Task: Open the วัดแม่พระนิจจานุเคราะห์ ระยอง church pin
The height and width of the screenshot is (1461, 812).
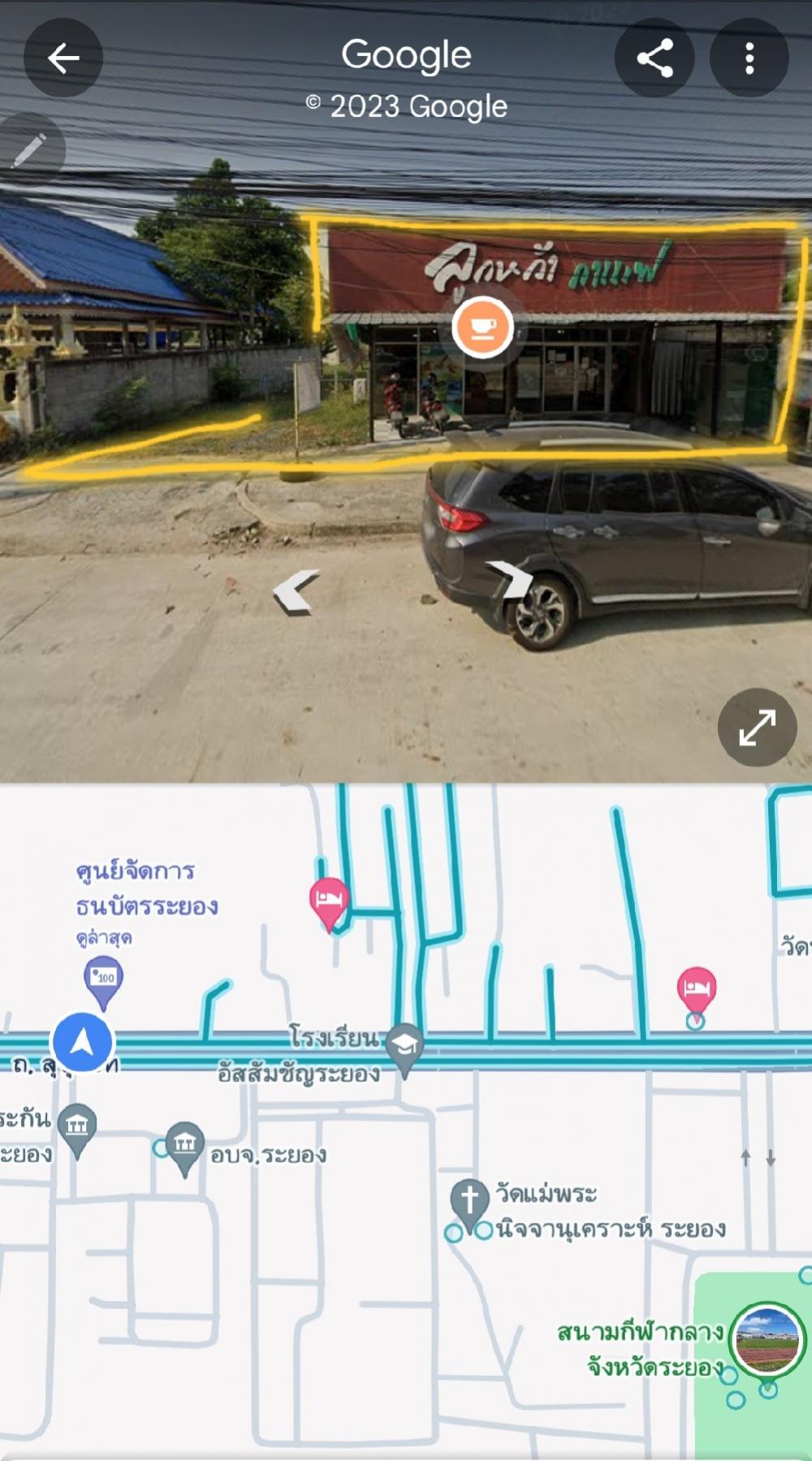Action: pos(469,1199)
